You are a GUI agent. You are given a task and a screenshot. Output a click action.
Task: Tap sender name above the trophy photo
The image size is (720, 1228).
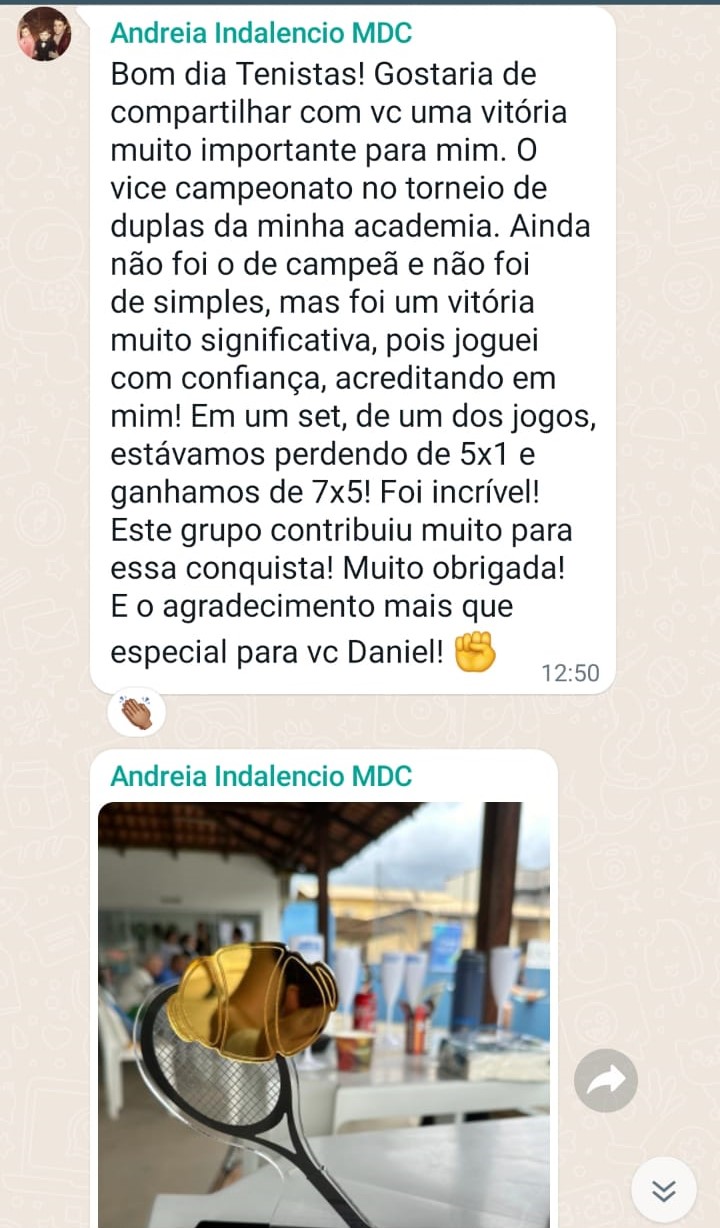pos(261,776)
